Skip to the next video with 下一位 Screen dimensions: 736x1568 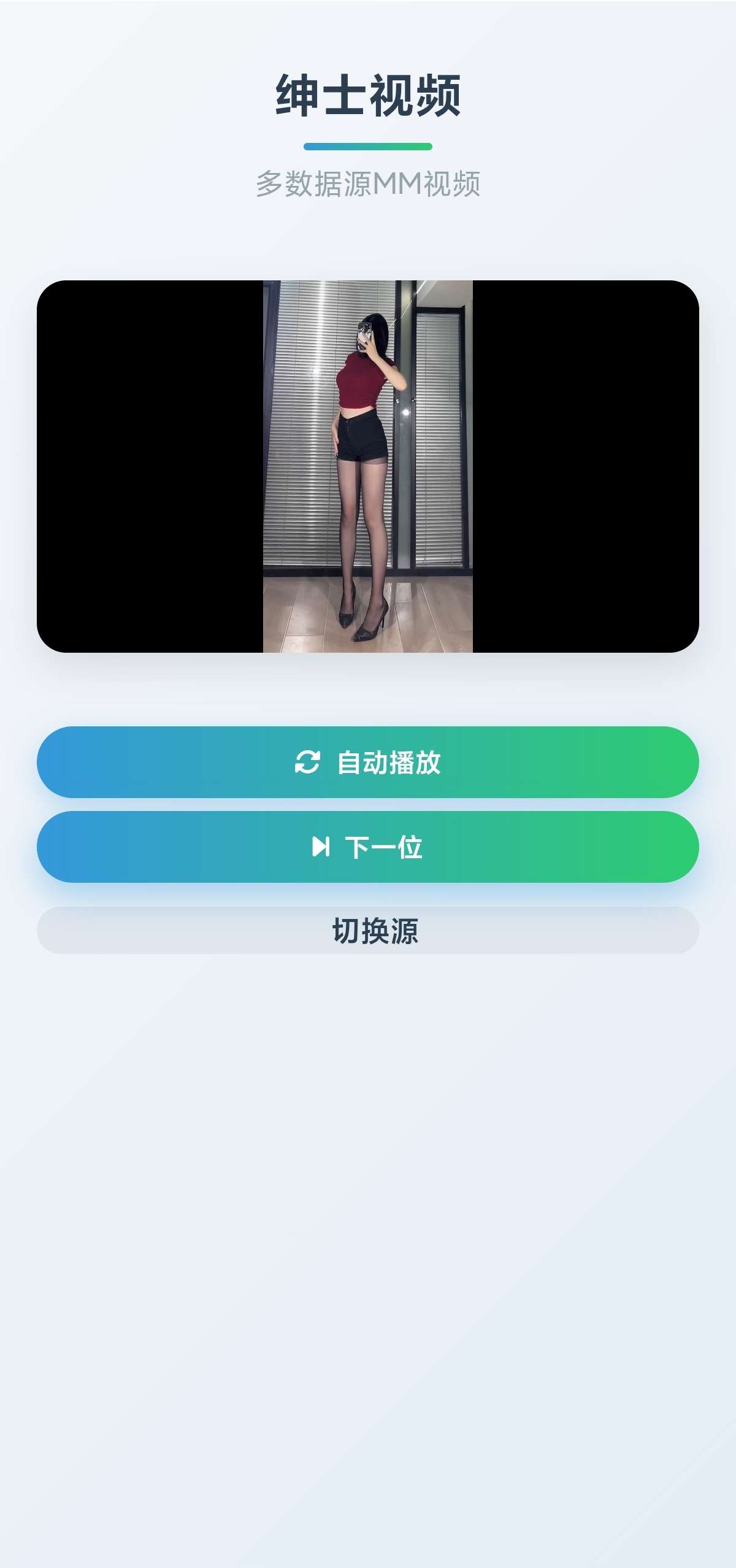(368, 847)
